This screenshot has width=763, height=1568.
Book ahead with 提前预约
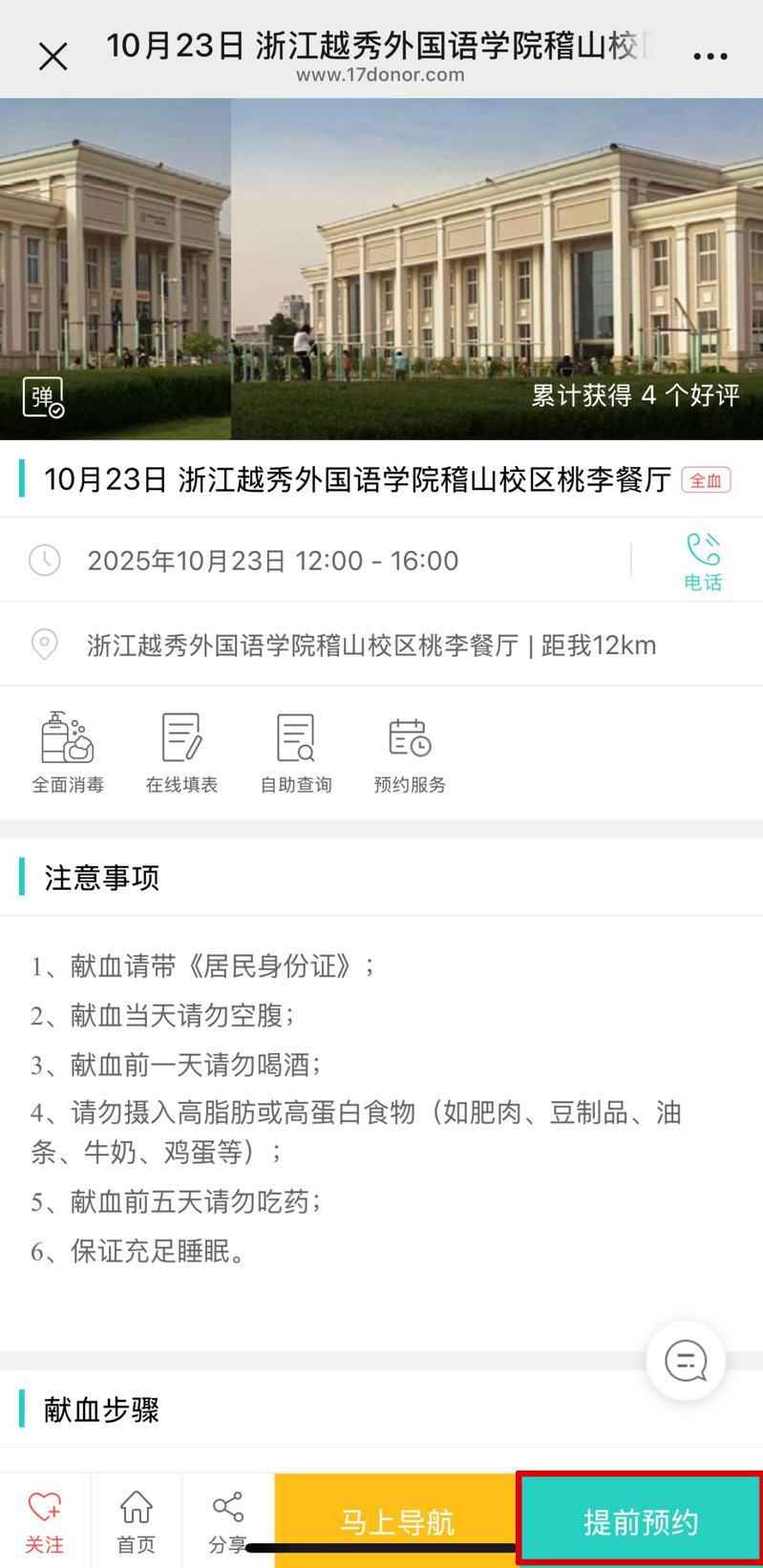[640, 1520]
